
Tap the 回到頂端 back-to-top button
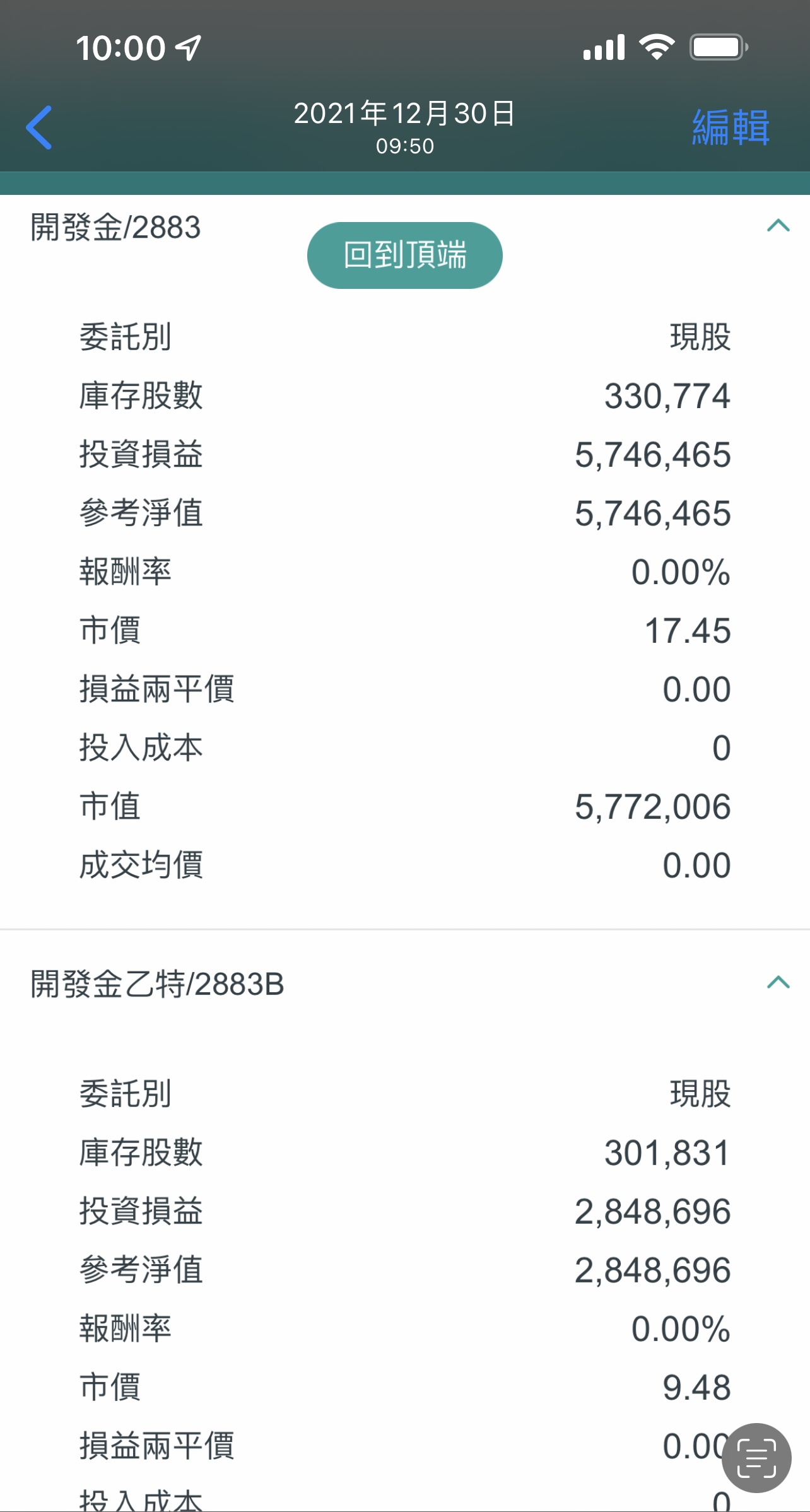(404, 255)
